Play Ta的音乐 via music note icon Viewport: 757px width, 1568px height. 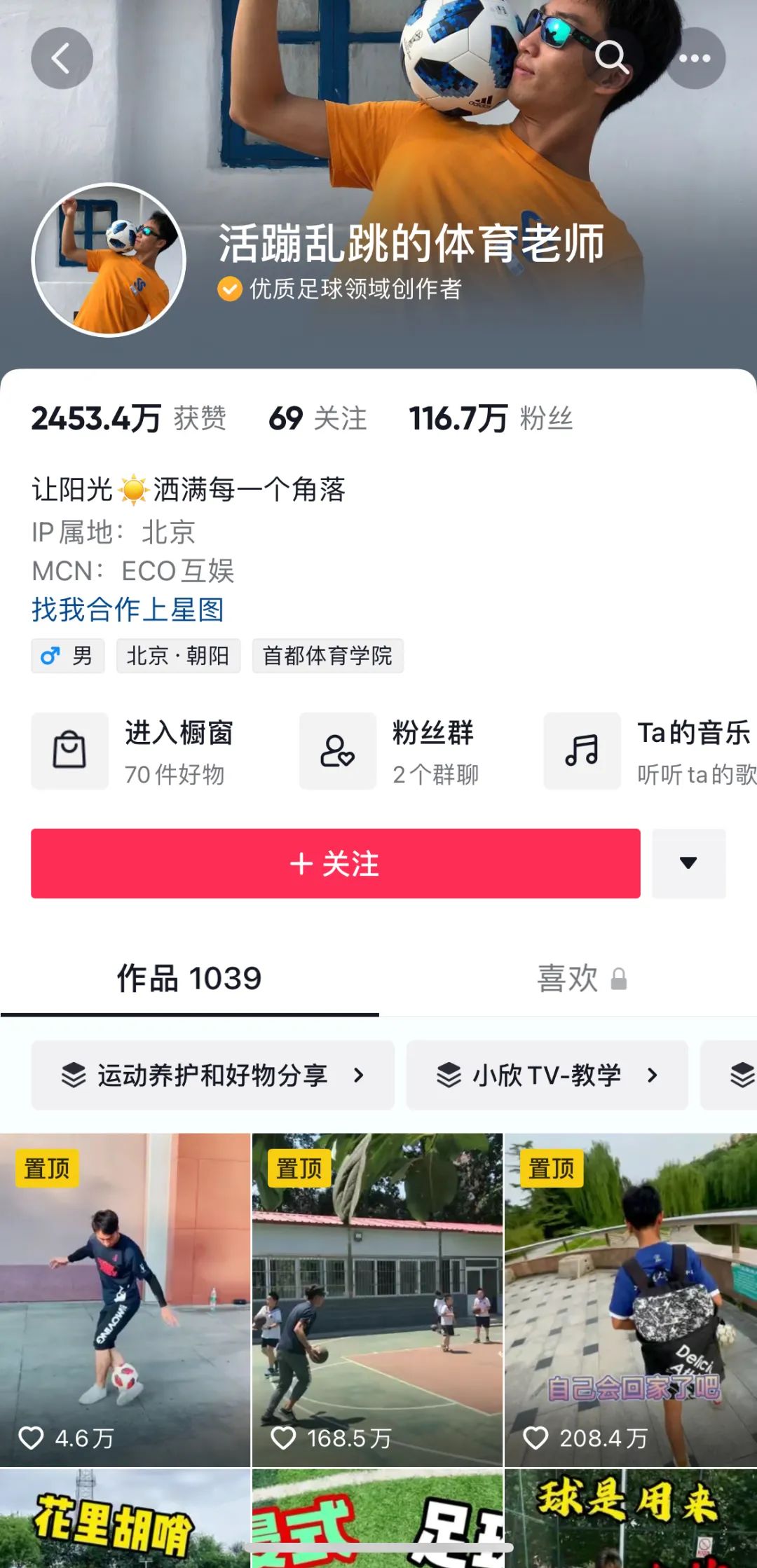click(581, 750)
